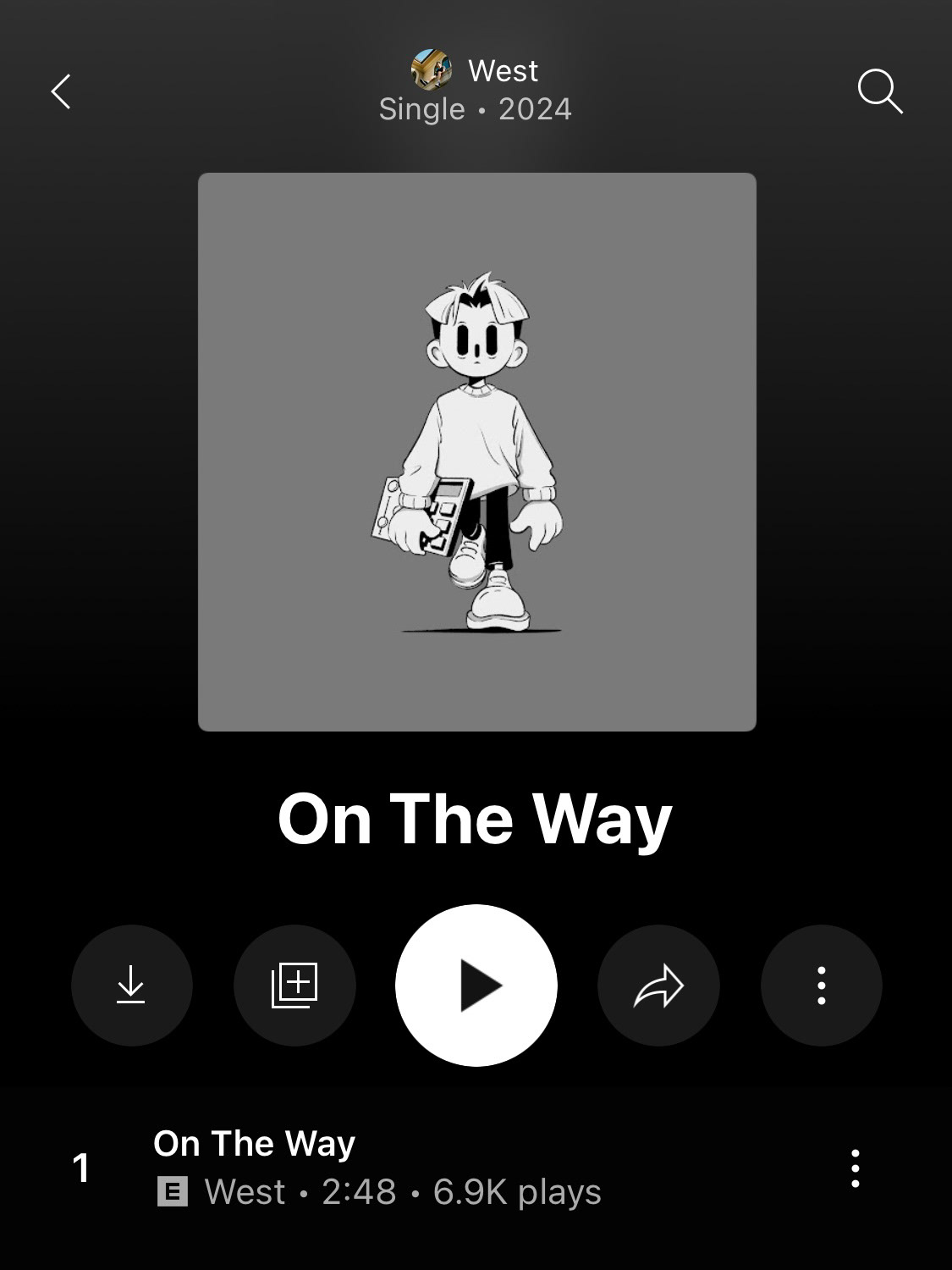Play track 1 On The Way
The image size is (952, 1270).
254,1145
